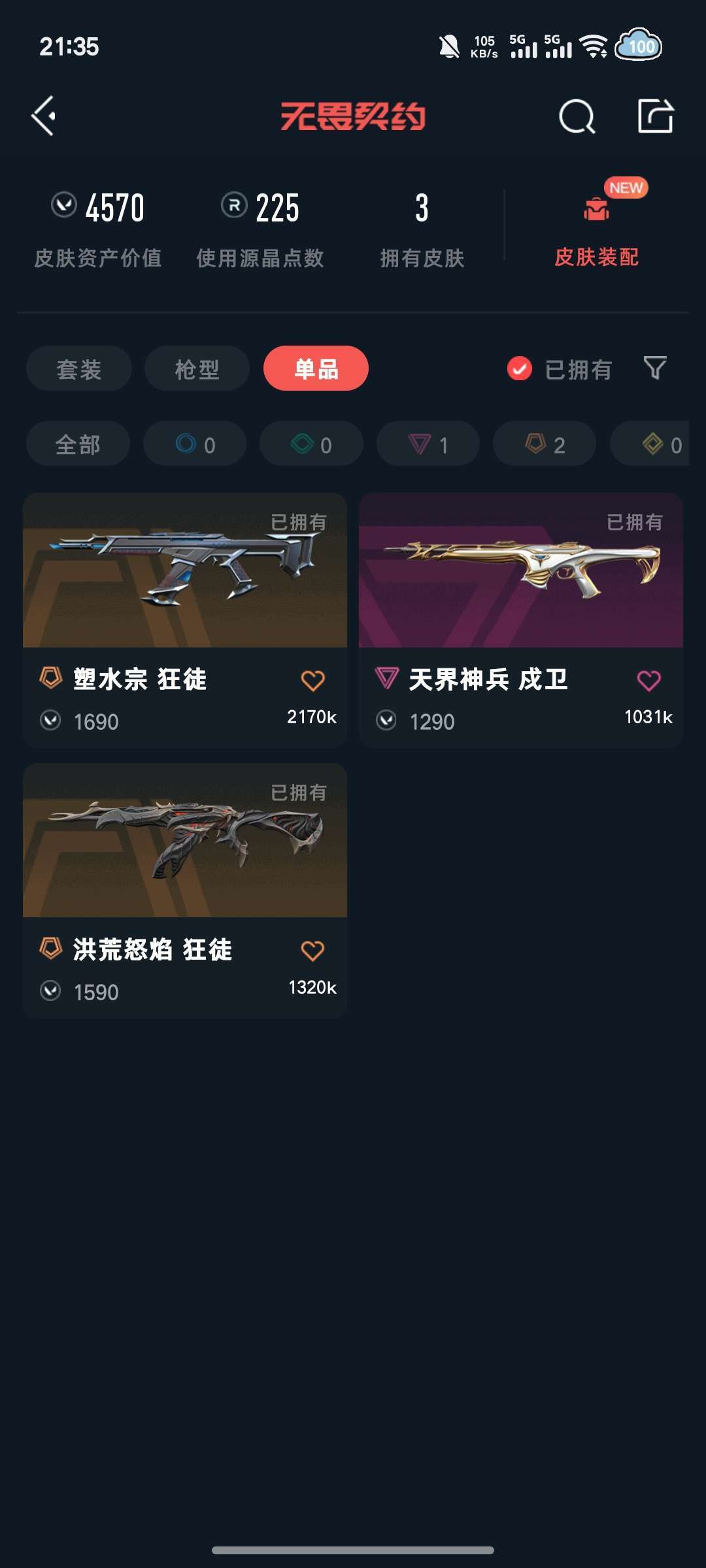Select the orange rarity tier filter showing 2
This screenshot has height=1568, width=706.
tap(543, 443)
